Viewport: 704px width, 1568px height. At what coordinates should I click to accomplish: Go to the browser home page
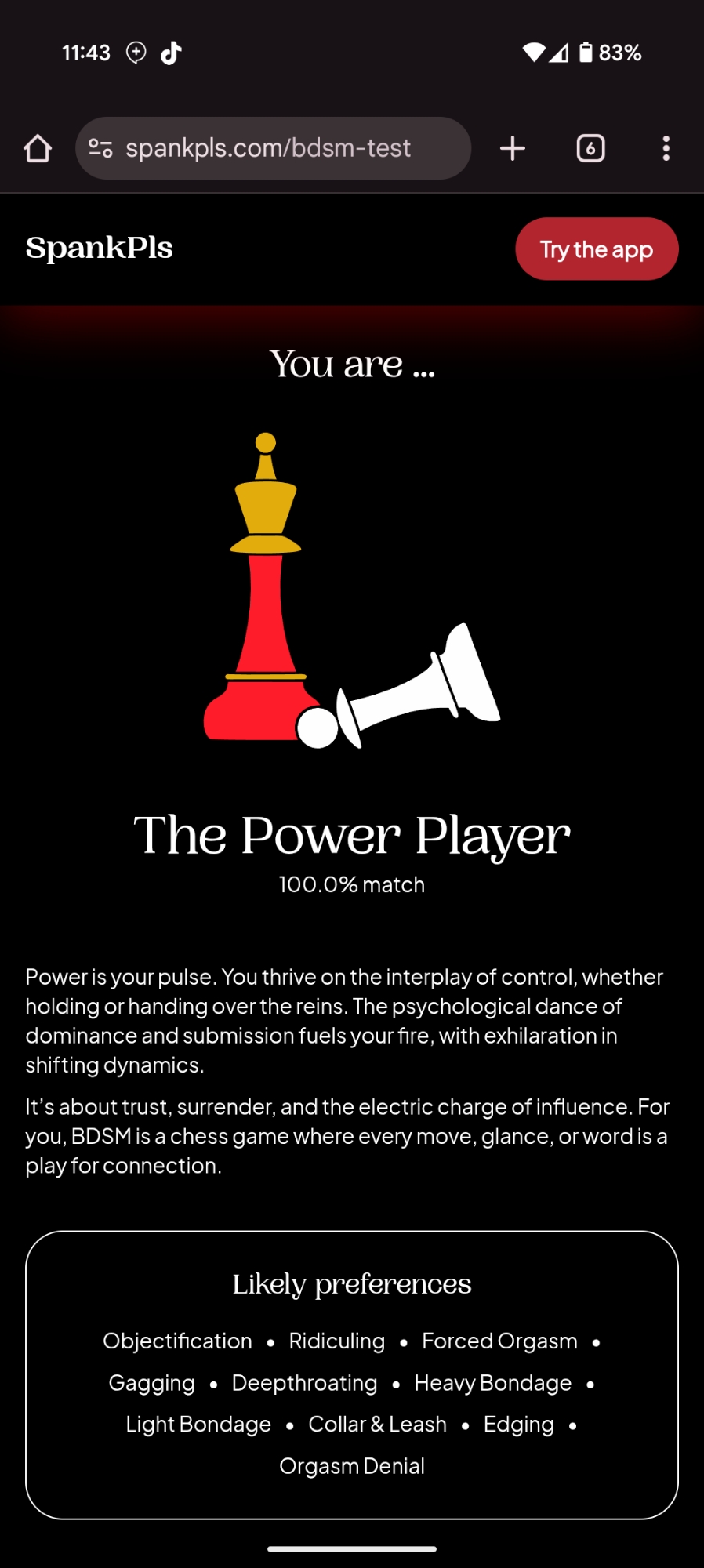click(38, 148)
